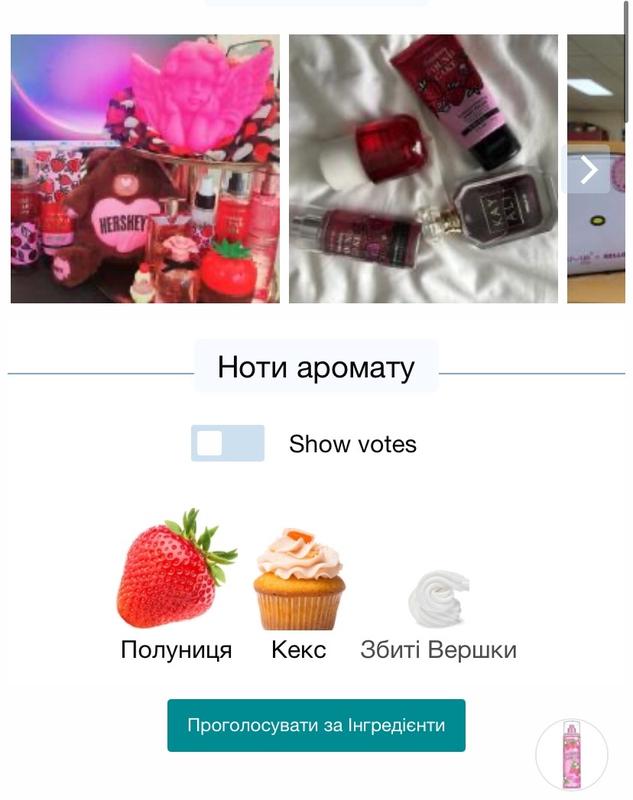Open the Кекс note

[x=299, y=590]
